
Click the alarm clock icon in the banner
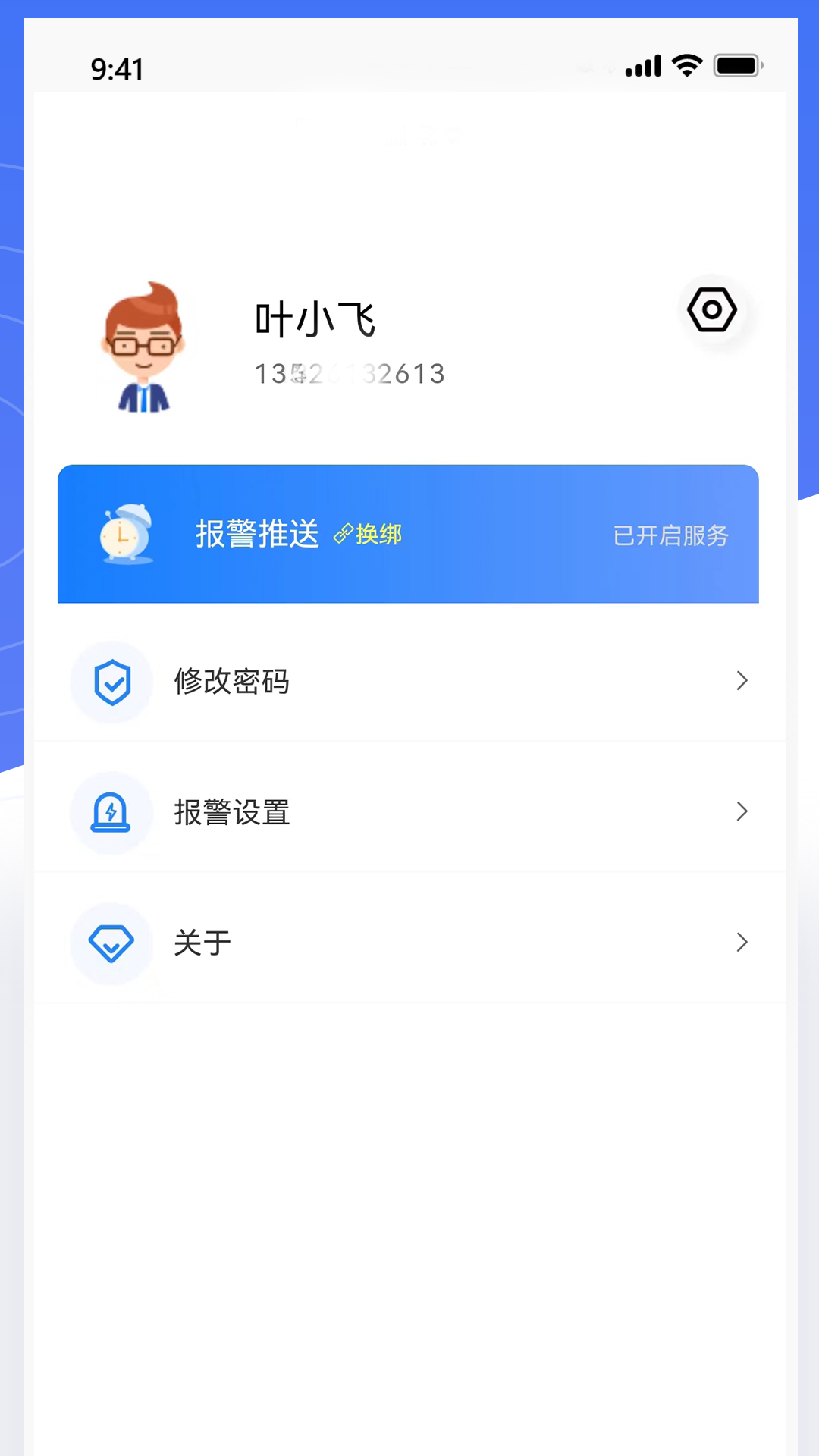coord(126,533)
